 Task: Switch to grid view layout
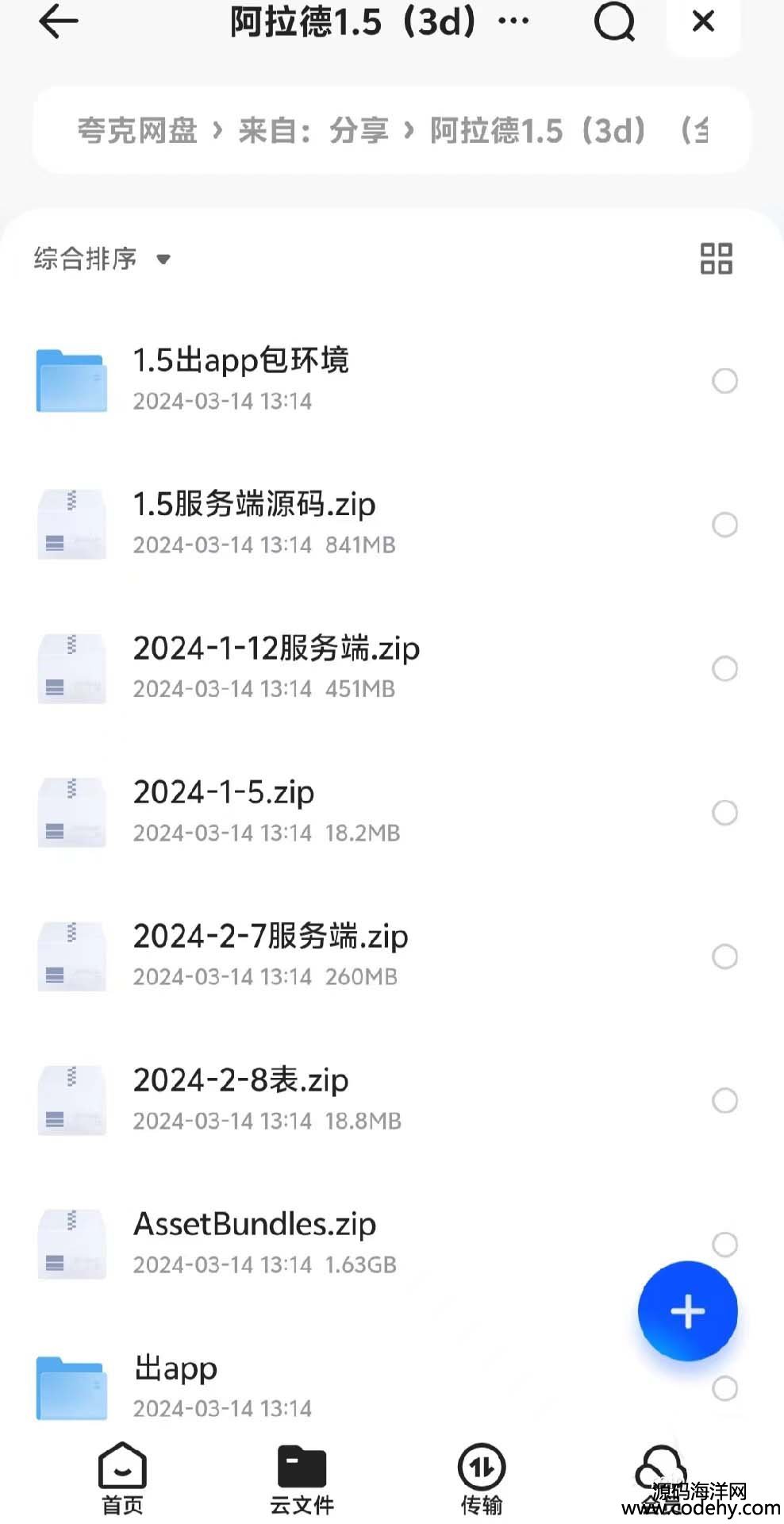(716, 259)
